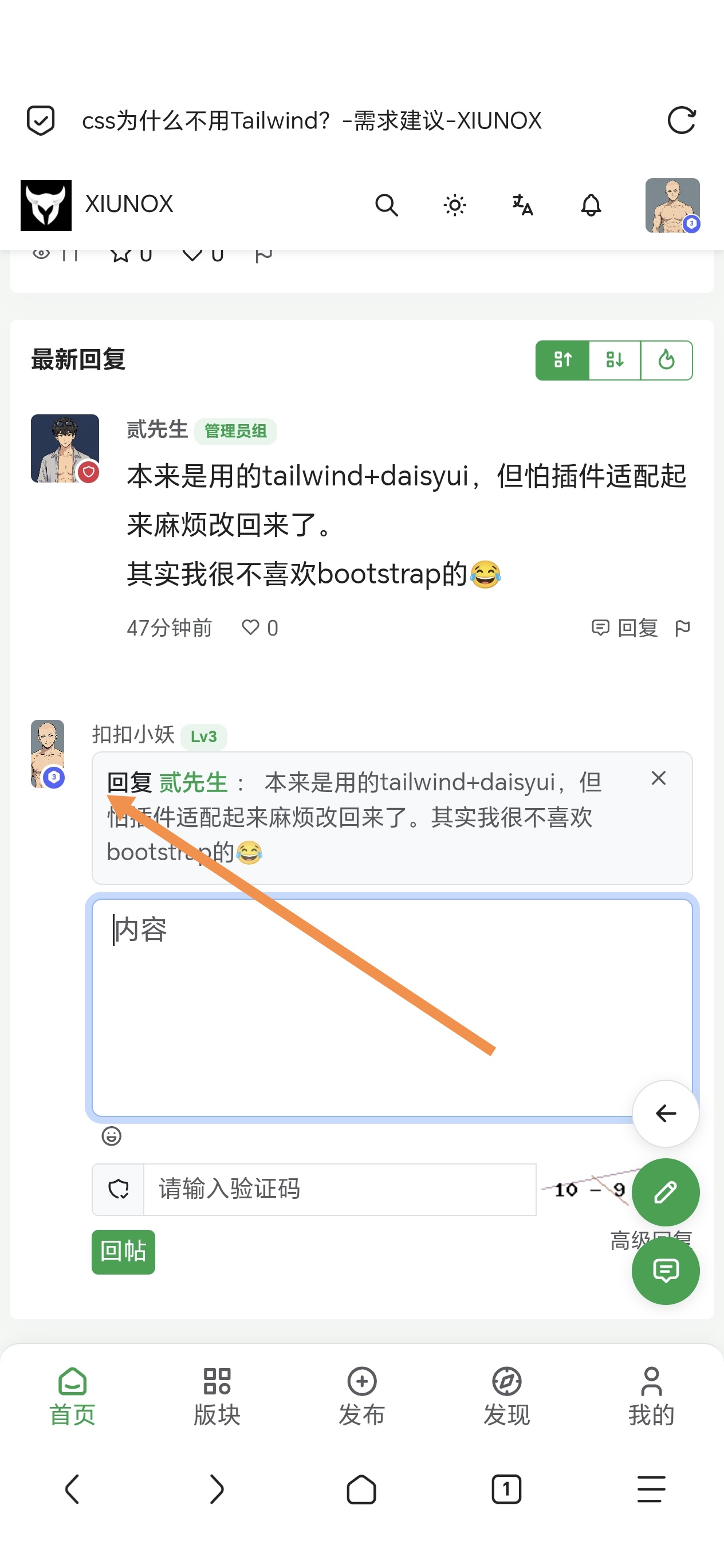The height and width of the screenshot is (1568, 724).
Task: Open the language translation icon
Action: [522, 205]
